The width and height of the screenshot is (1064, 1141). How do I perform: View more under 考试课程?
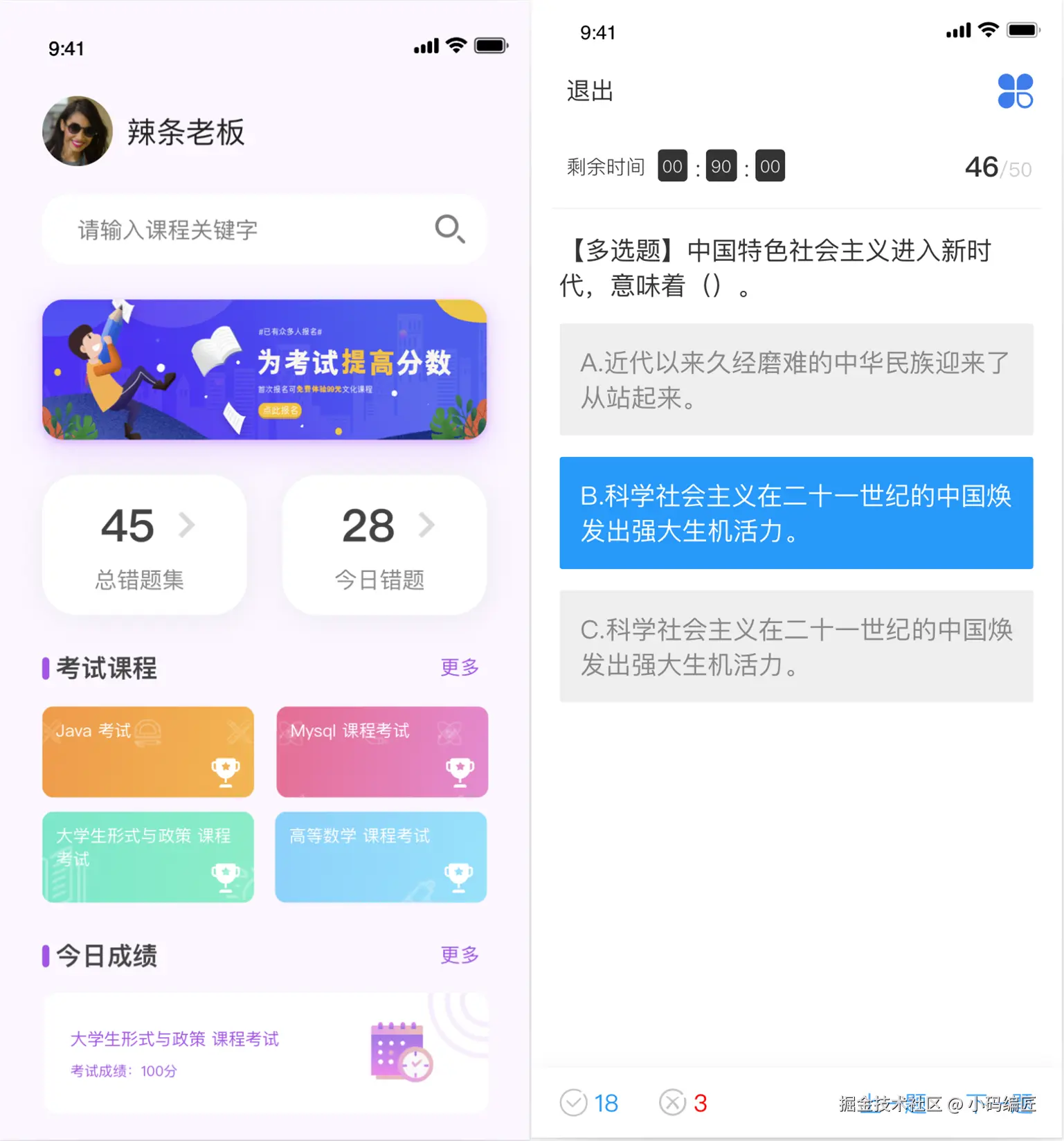click(460, 667)
